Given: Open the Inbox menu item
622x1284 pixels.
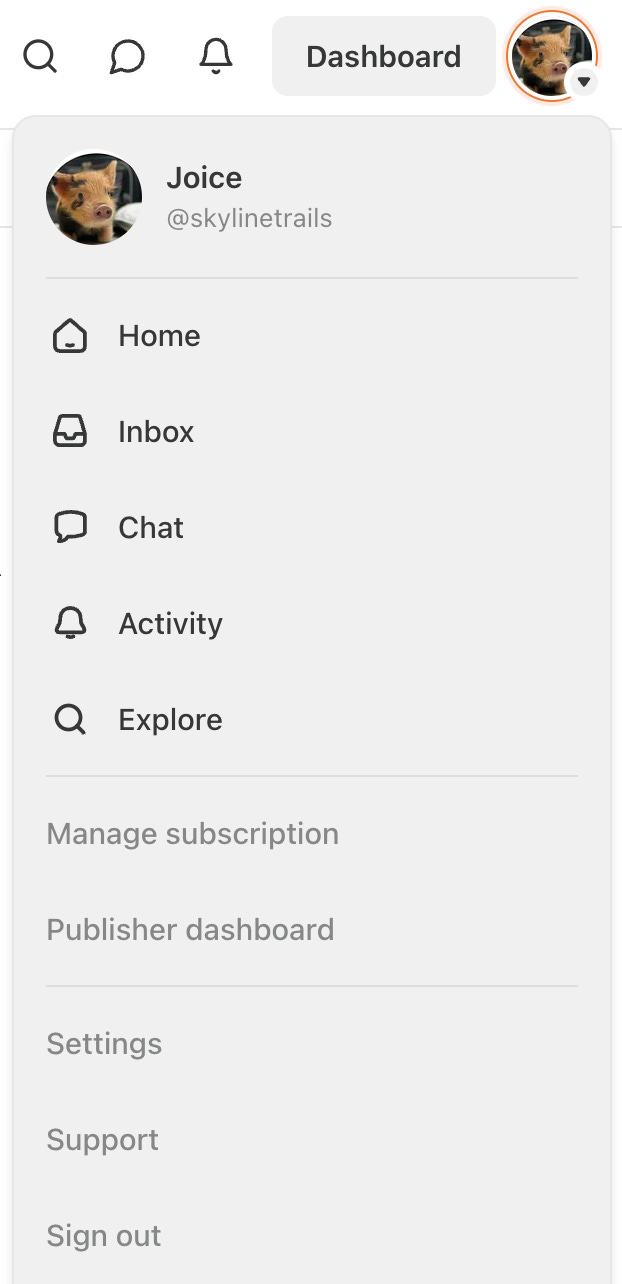Looking at the screenshot, I should coord(156,432).
